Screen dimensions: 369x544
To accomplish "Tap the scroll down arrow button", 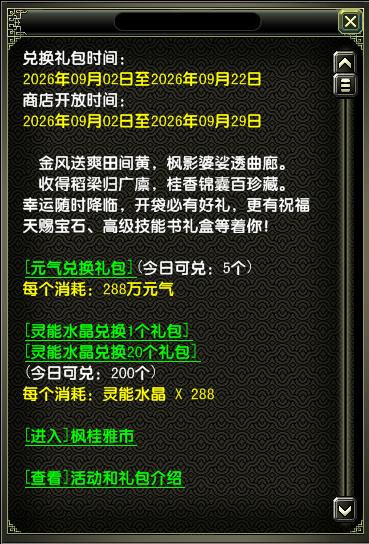I will [x=345, y=509].
